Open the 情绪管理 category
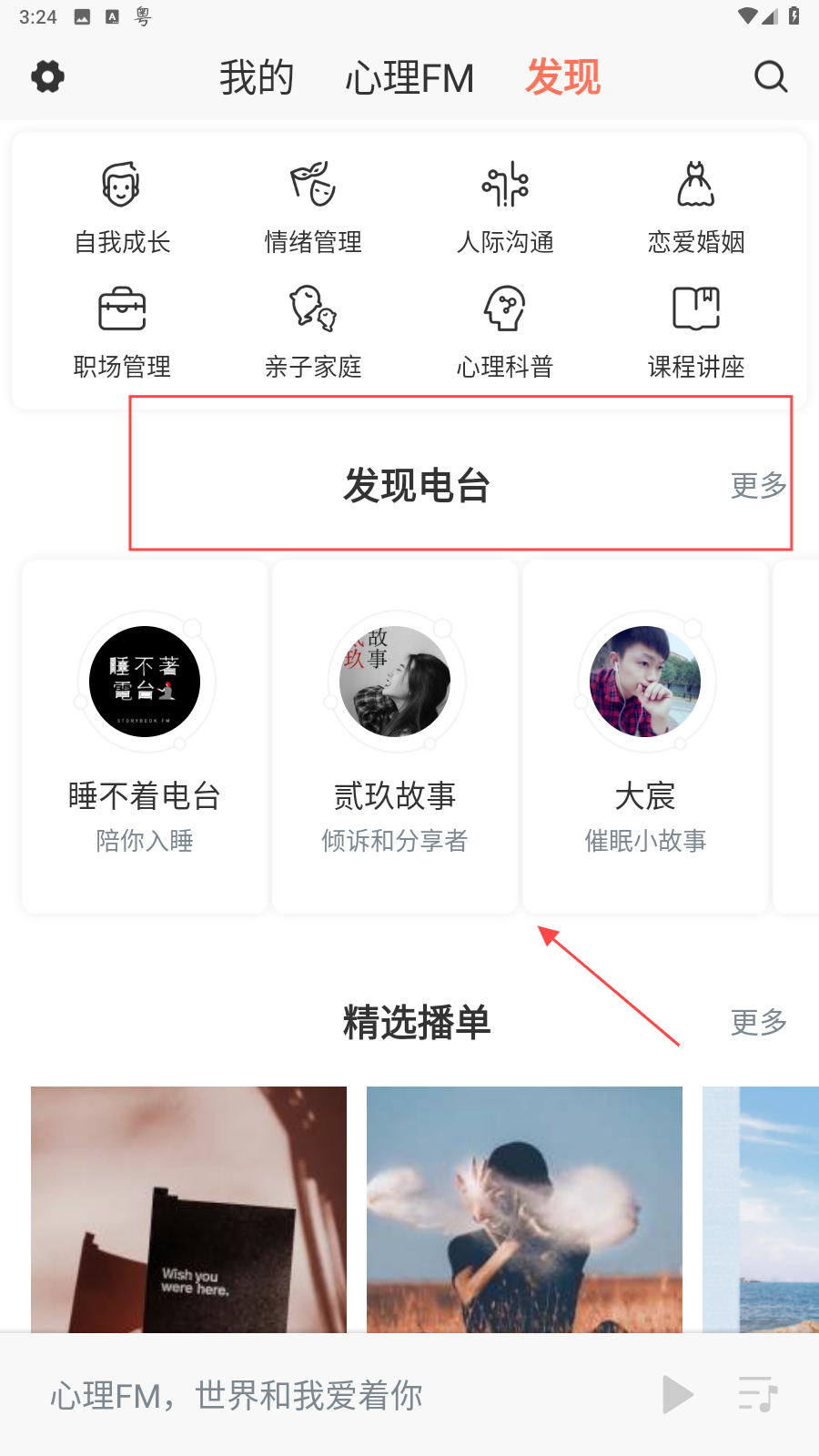This screenshot has height=1456, width=819. (x=314, y=208)
